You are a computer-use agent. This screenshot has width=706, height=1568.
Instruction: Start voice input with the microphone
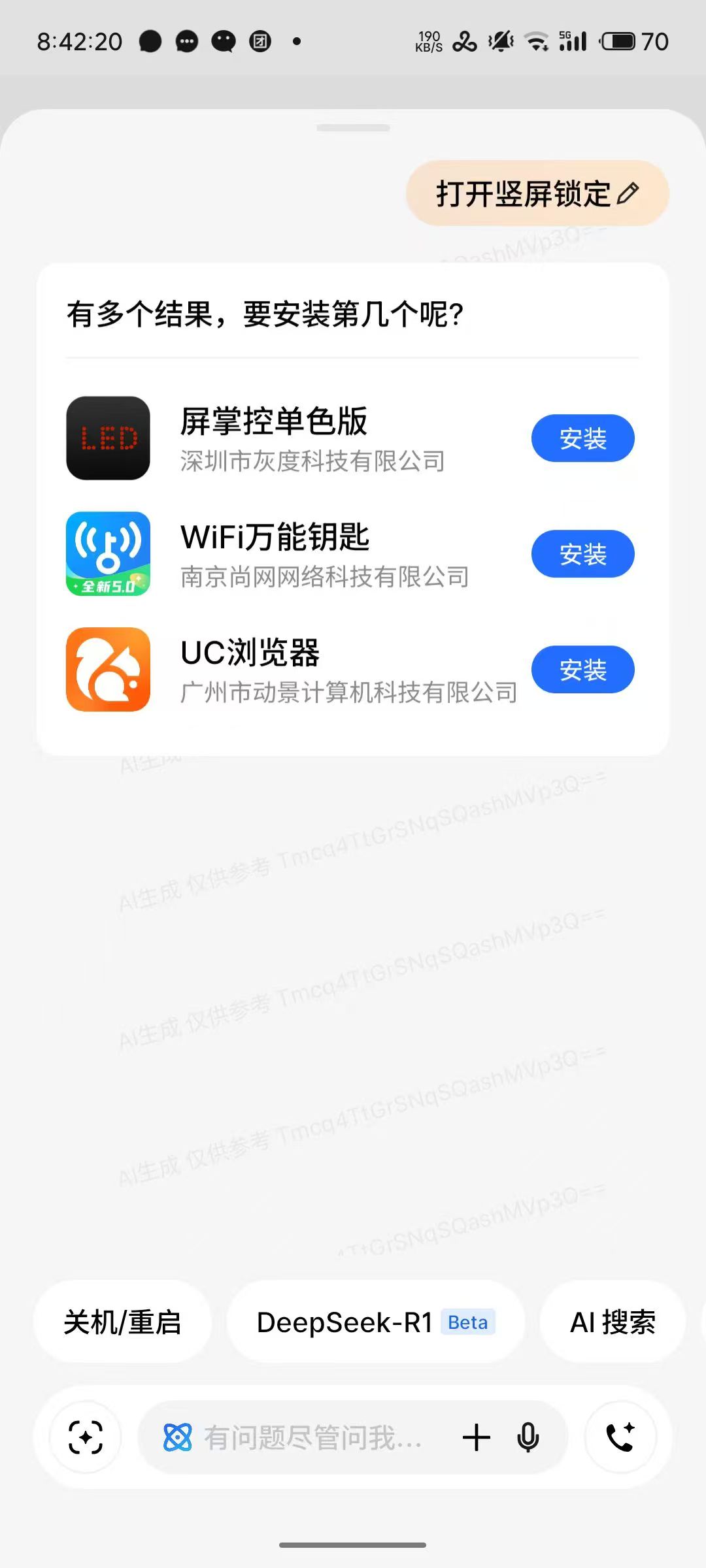(528, 1437)
